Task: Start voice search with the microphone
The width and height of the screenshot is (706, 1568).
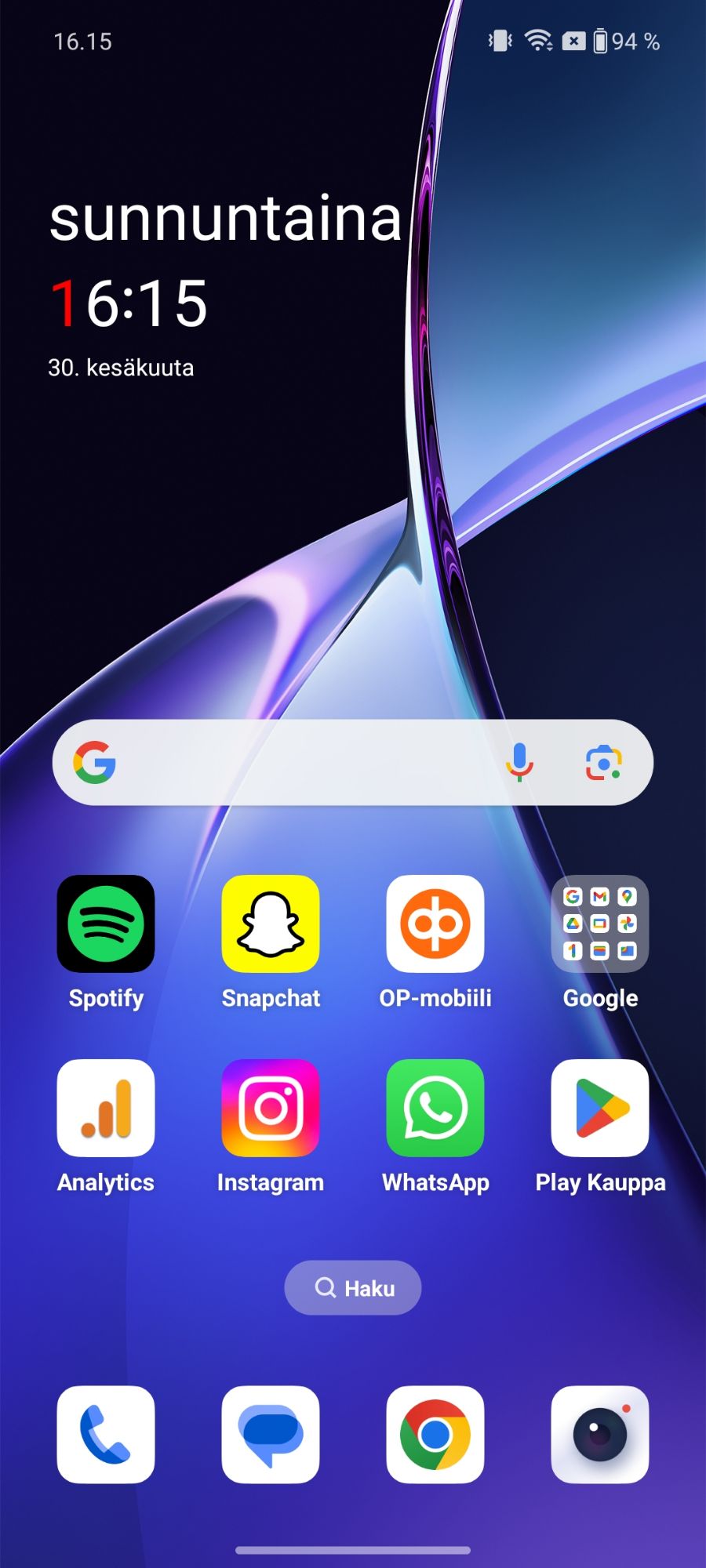Action: click(x=519, y=762)
